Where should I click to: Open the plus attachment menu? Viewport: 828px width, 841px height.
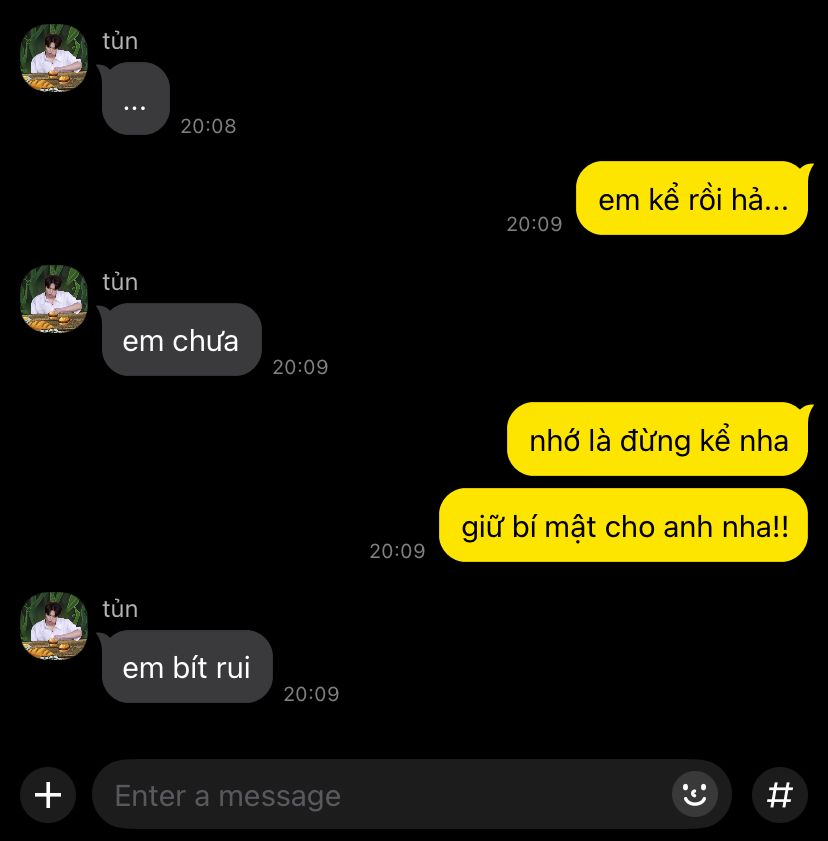pos(48,795)
